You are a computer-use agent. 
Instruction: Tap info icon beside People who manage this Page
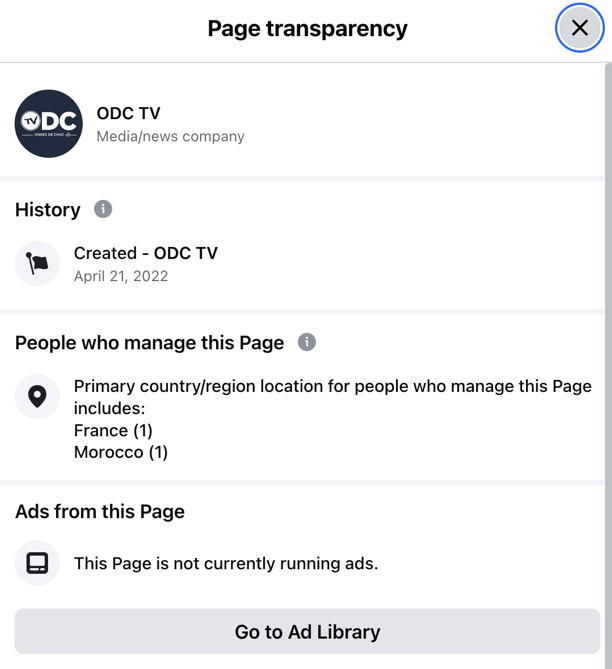[x=307, y=342]
